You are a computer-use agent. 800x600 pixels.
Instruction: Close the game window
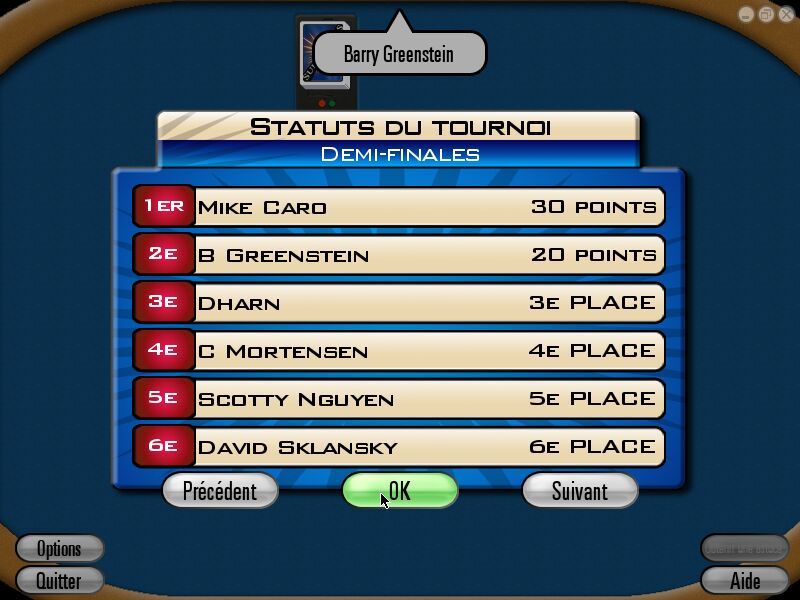[x=785, y=14]
